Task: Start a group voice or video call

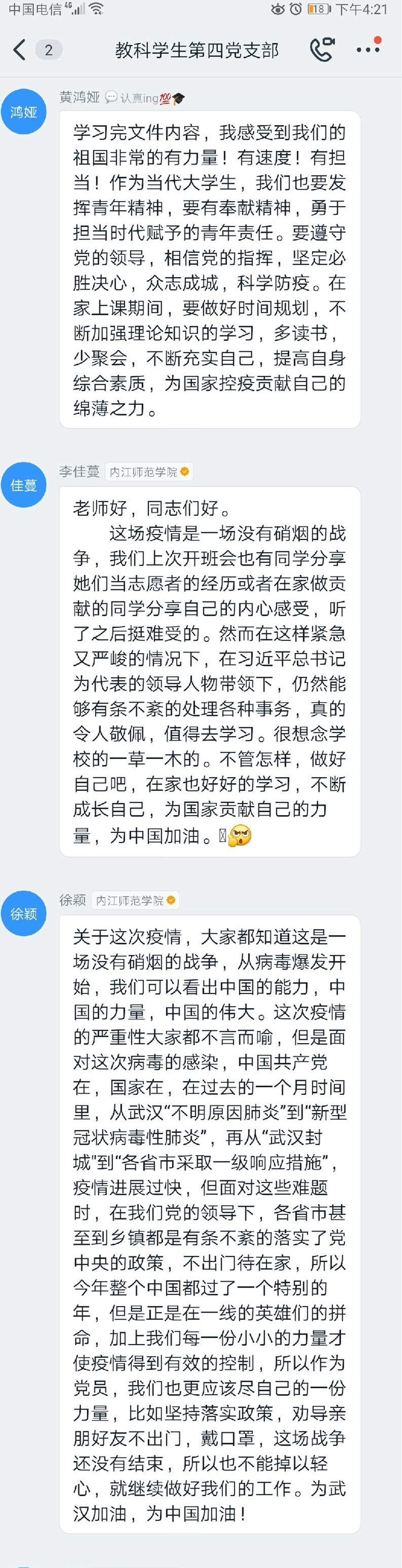Action: click(321, 50)
